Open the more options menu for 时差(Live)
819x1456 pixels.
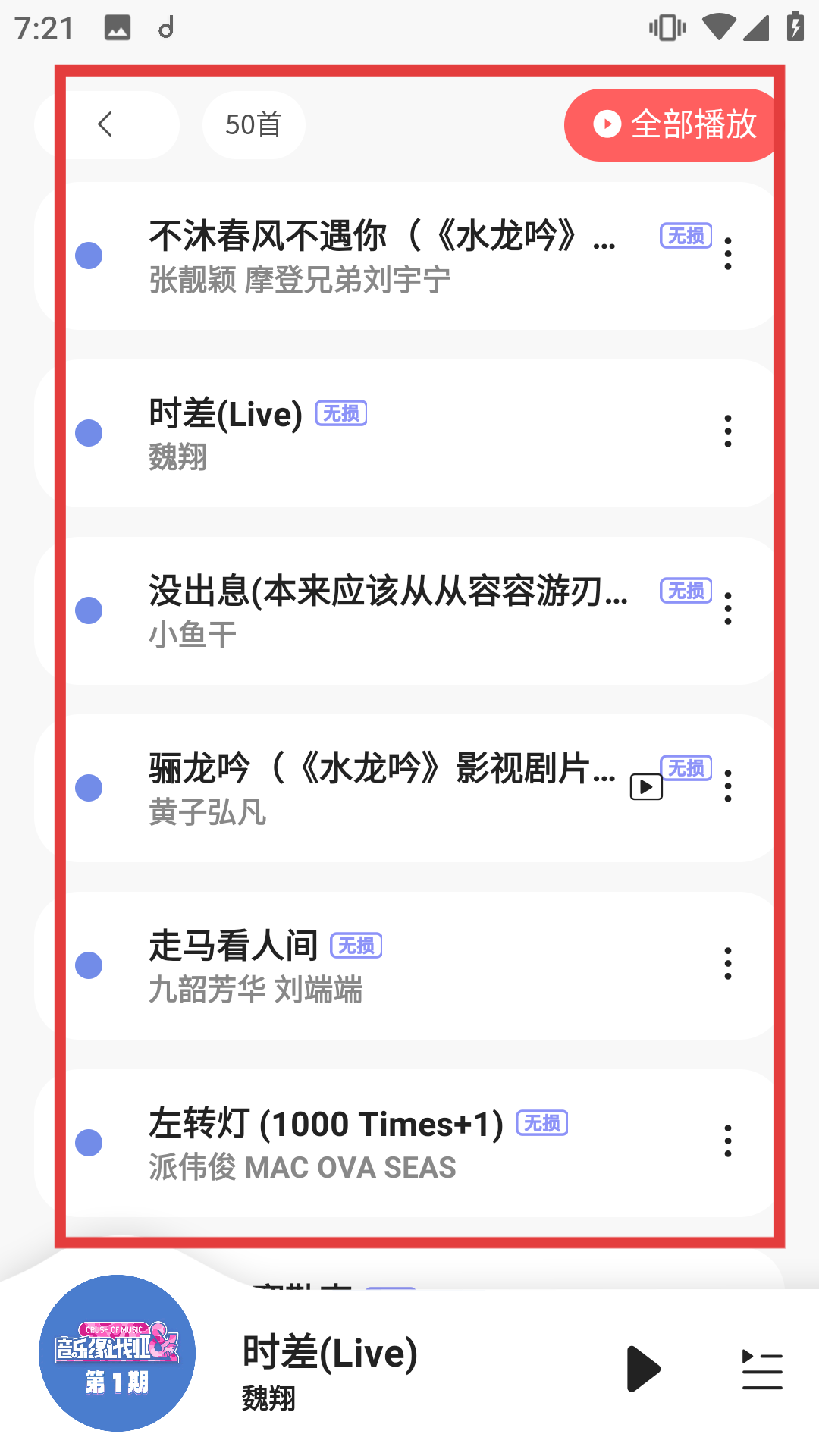727,432
